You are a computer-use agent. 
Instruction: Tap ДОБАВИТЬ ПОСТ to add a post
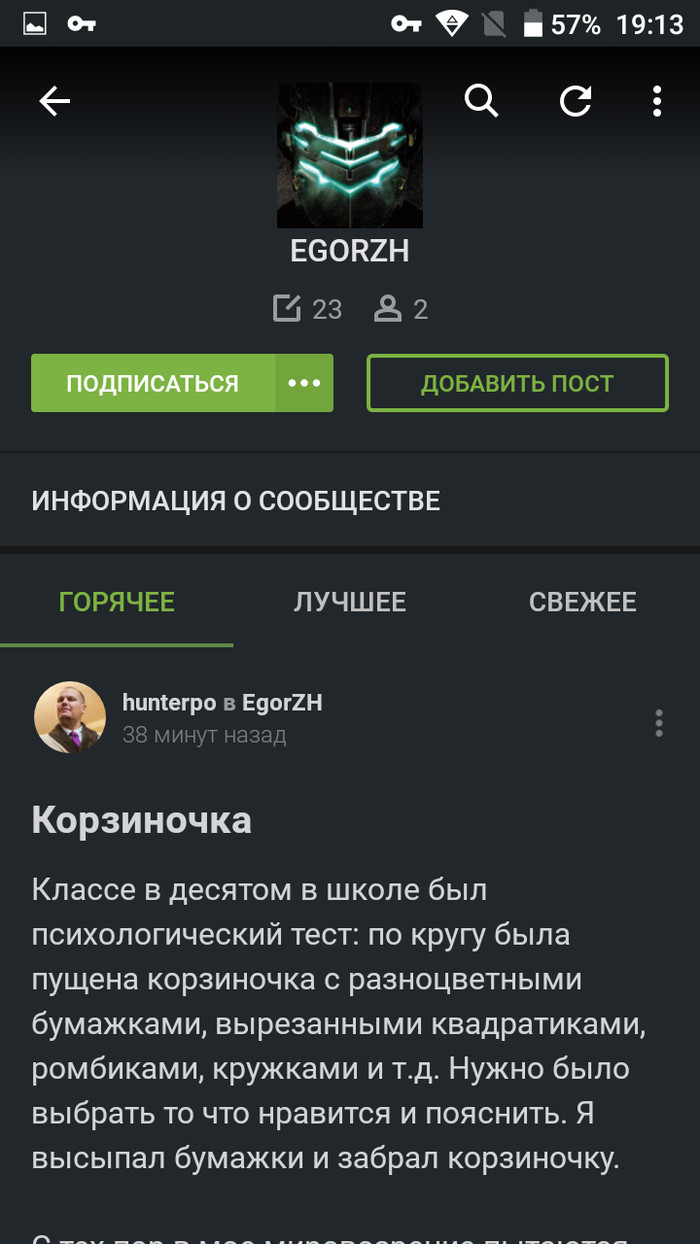(x=517, y=383)
